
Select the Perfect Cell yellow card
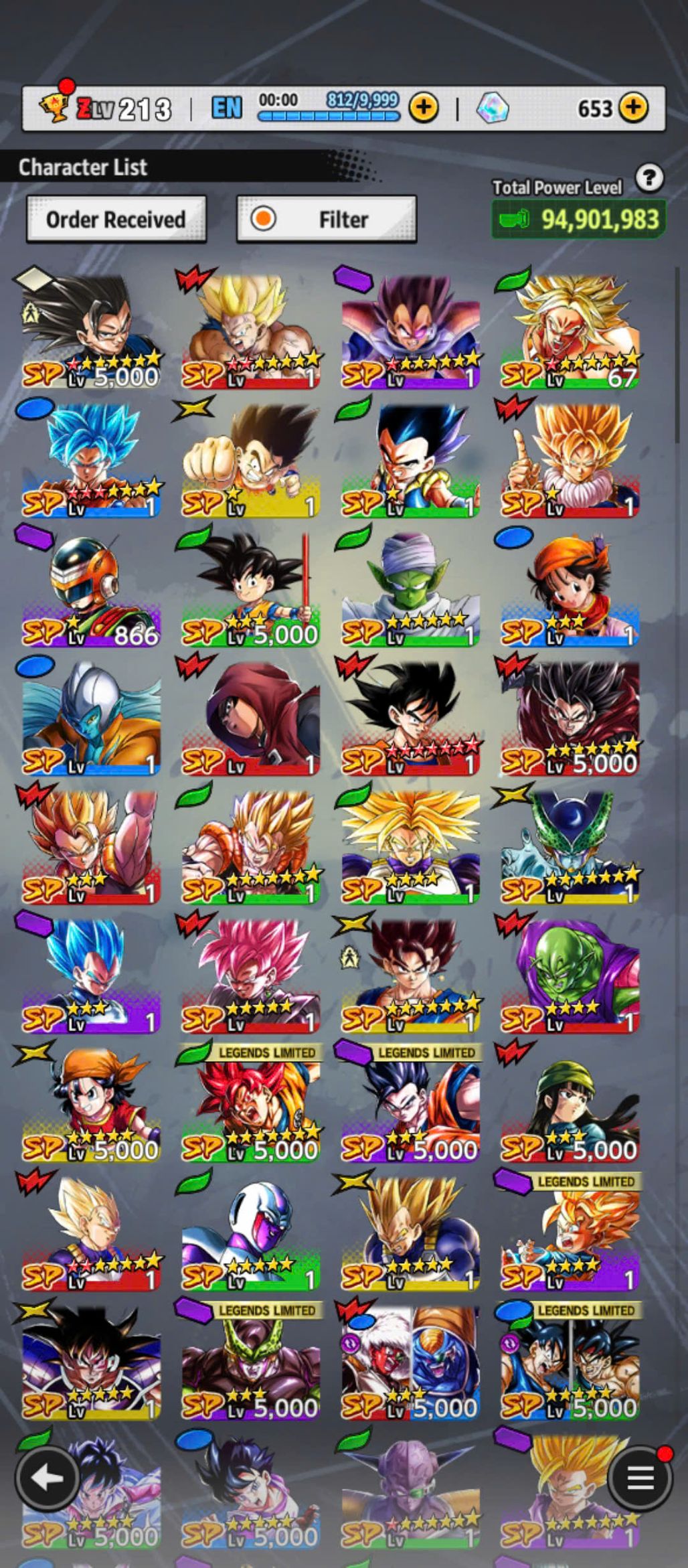[569, 848]
